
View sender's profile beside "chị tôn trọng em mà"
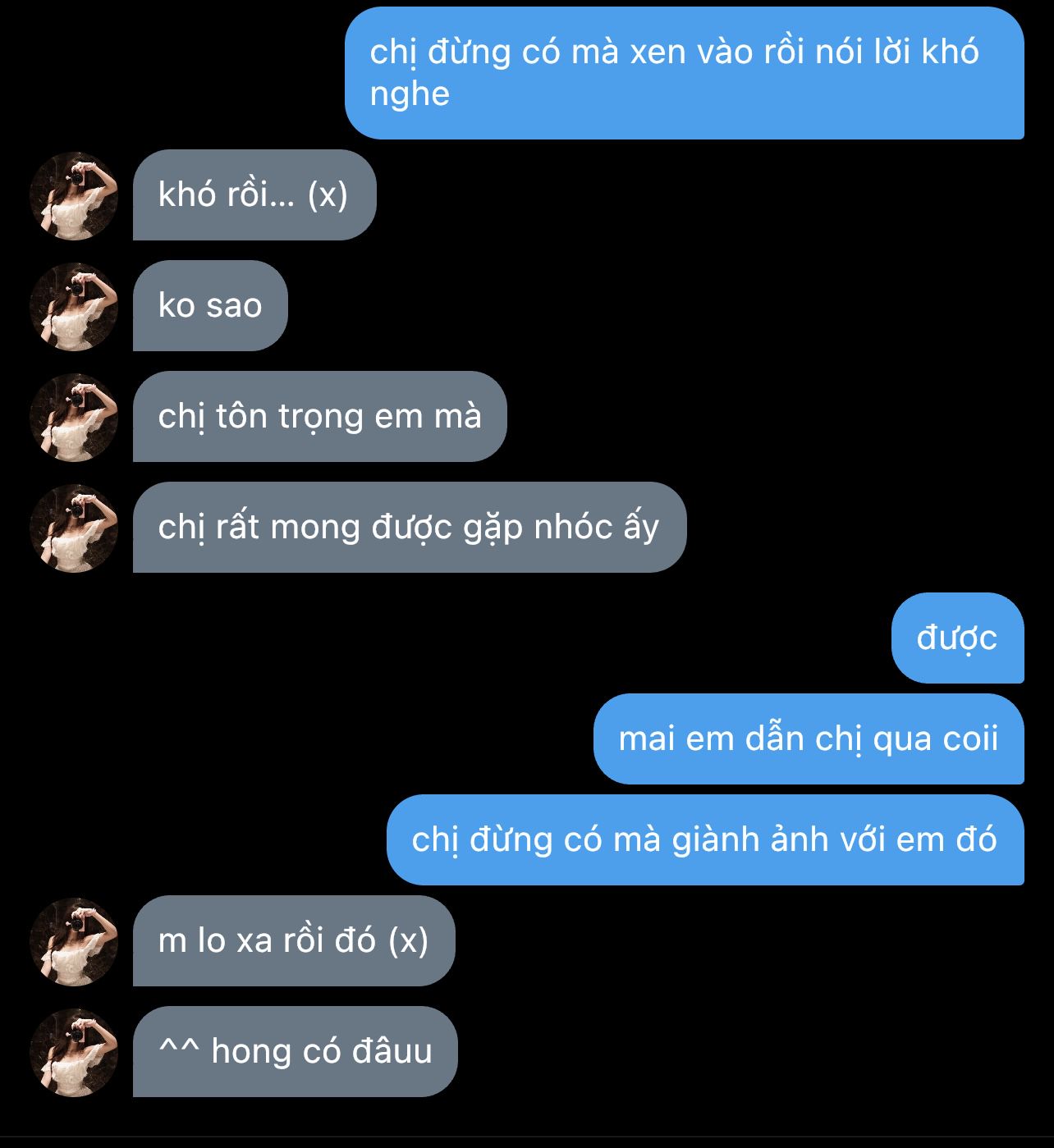(x=74, y=417)
